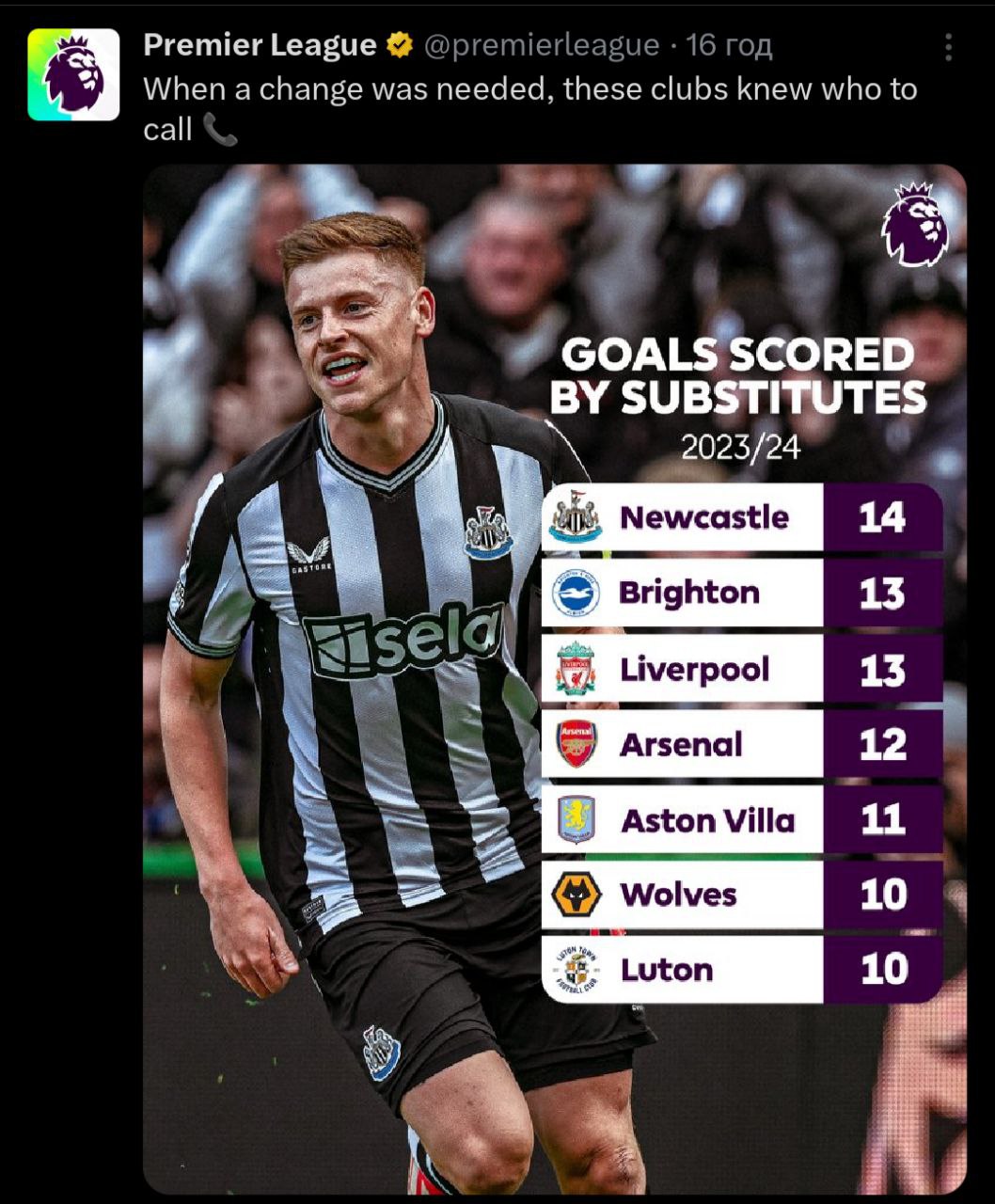This screenshot has width=995, height=1204.
Task: Open the Premier League profile avatar
Action: tap(73, 74)
